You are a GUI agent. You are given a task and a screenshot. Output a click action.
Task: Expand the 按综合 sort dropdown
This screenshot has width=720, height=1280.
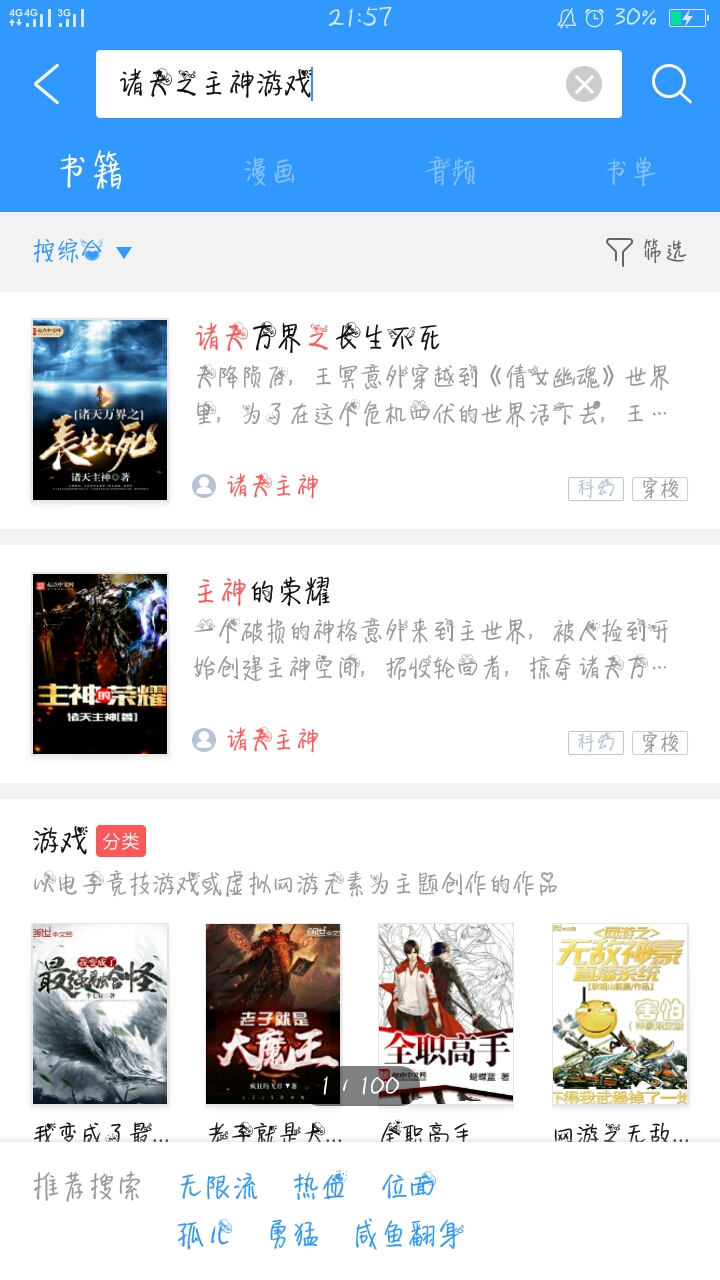click(82, 251)
